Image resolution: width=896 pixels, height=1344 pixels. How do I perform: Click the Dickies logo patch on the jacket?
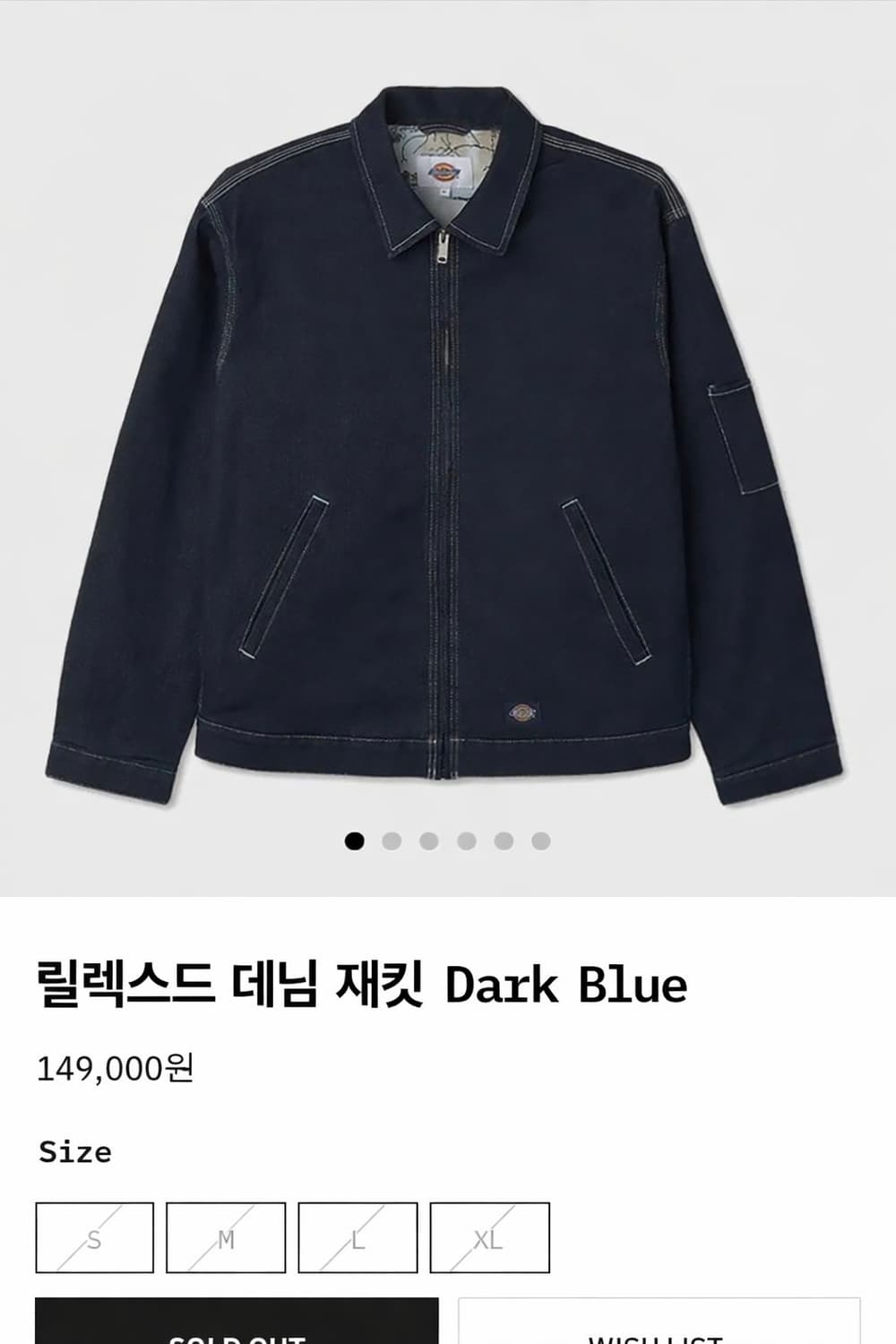(x=522, y=710)
